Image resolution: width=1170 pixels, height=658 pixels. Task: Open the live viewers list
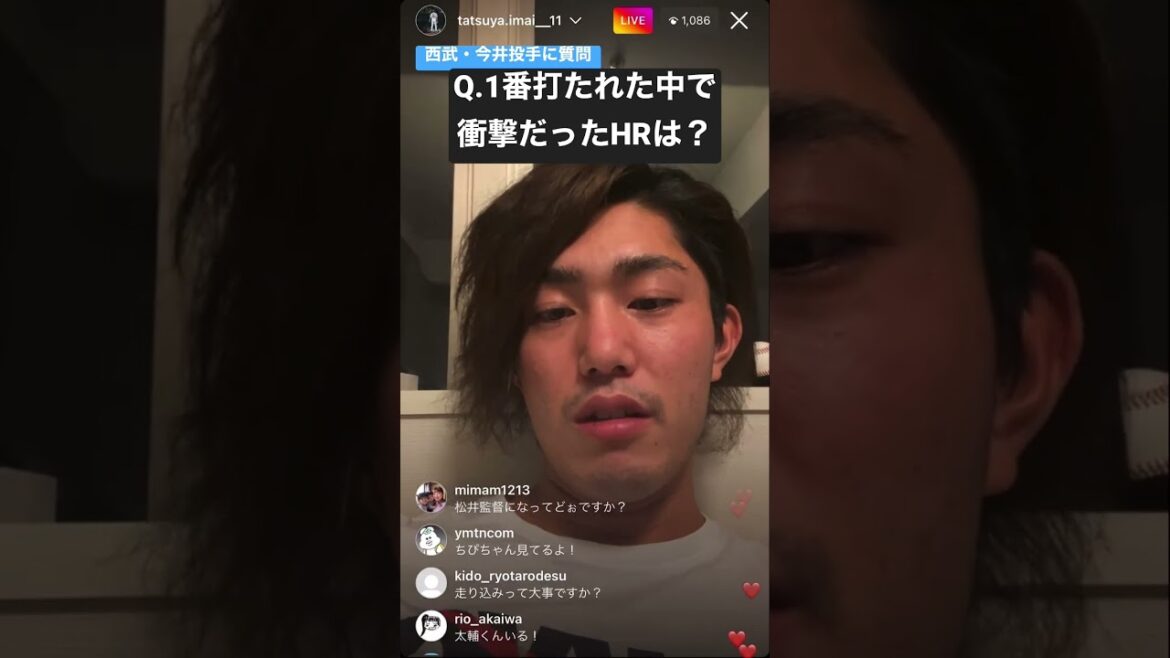(x=689, y=21)
